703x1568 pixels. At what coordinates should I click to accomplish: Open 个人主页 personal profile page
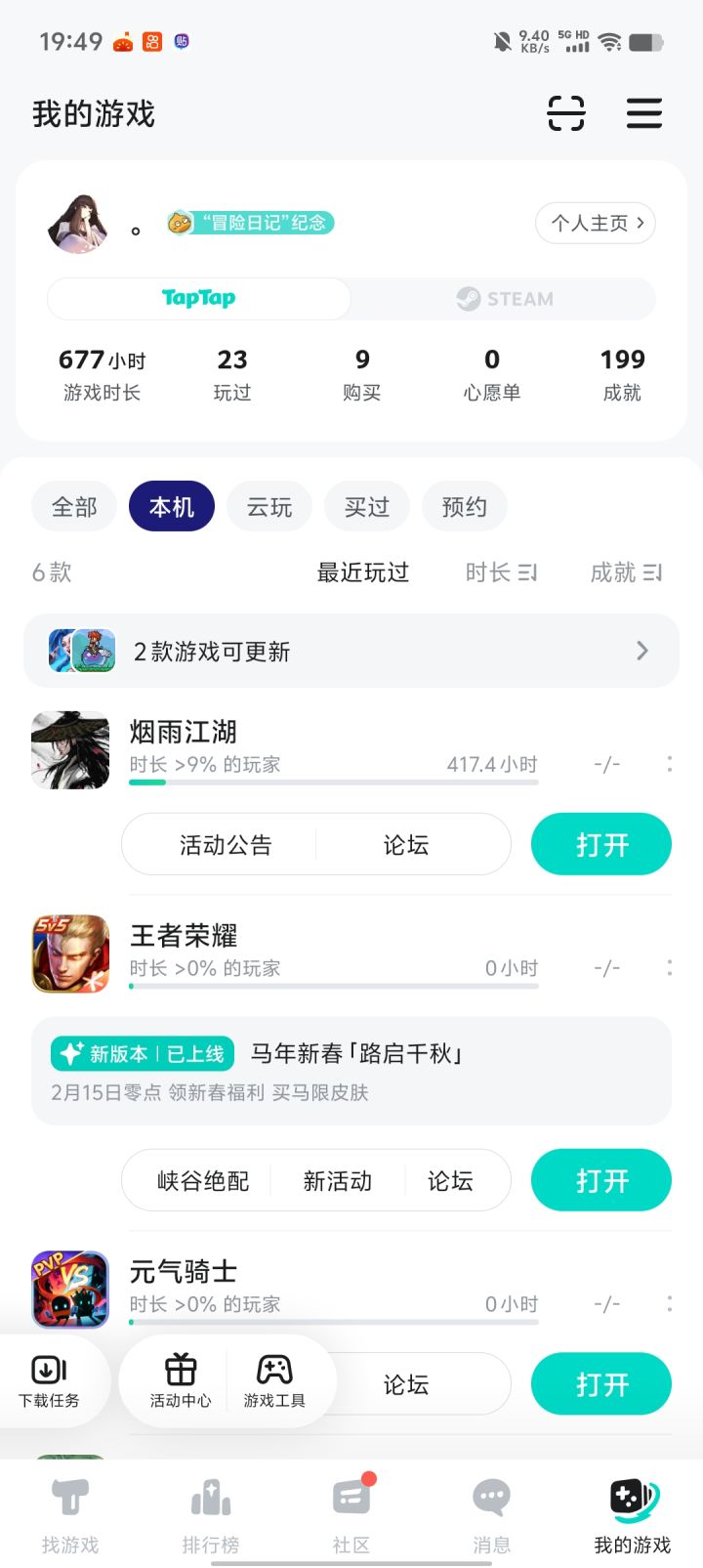(595, 223)
